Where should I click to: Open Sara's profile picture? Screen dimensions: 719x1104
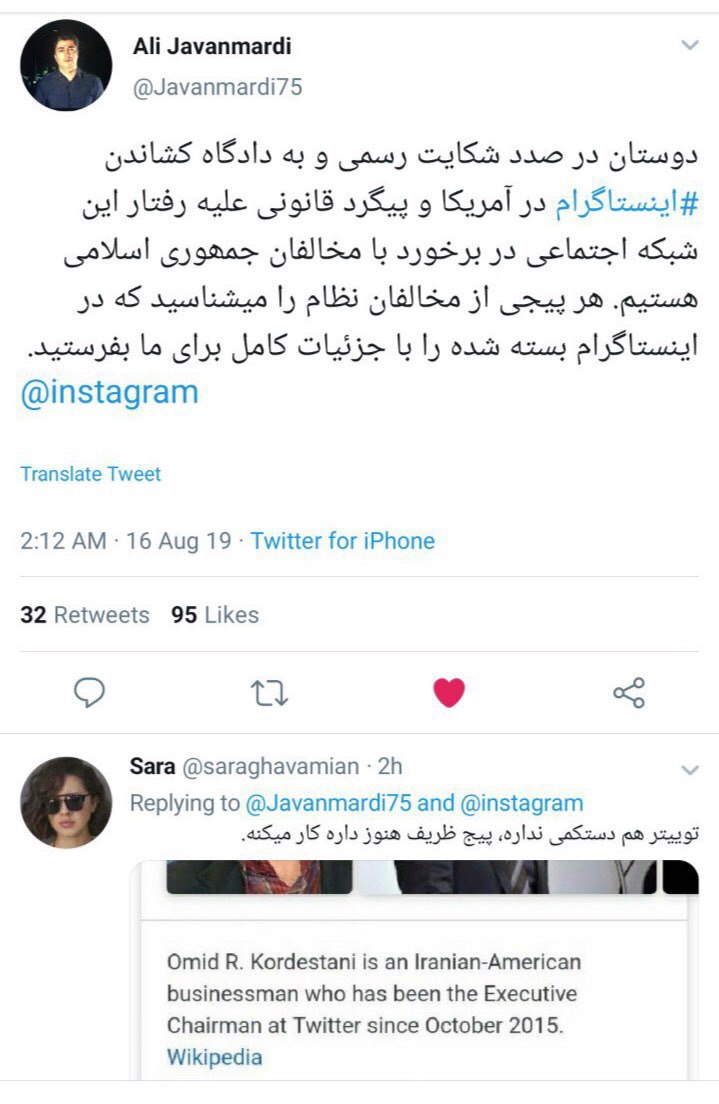(66, 801)
